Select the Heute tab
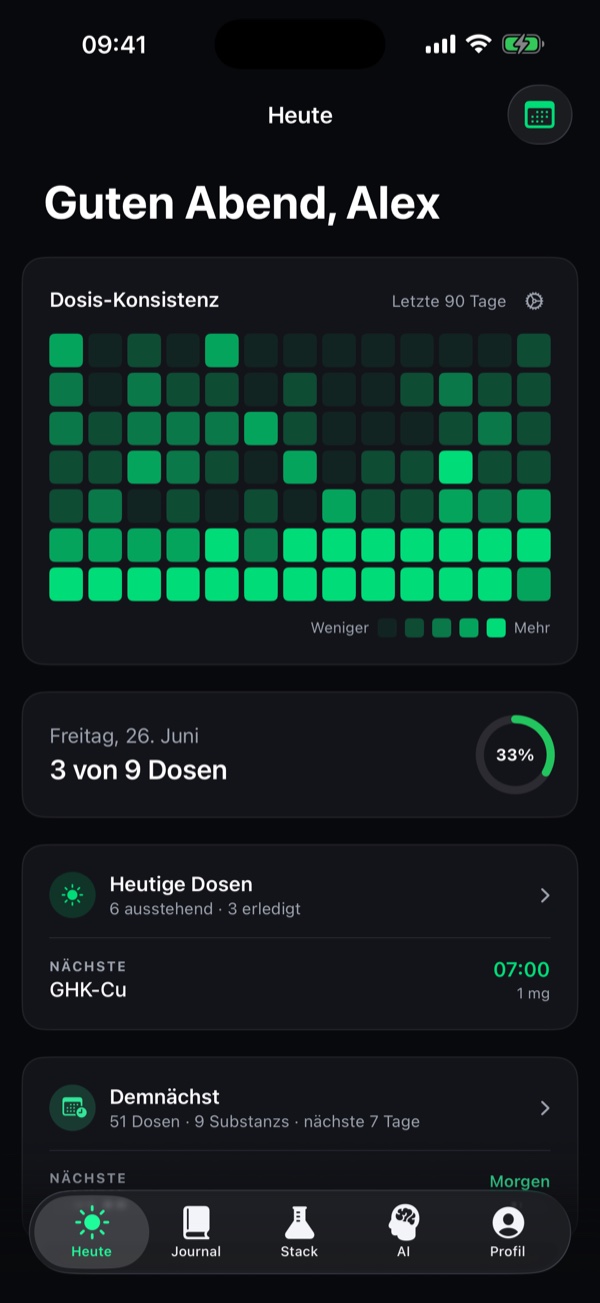The image size is (600, 1303). coord(92,1231)
